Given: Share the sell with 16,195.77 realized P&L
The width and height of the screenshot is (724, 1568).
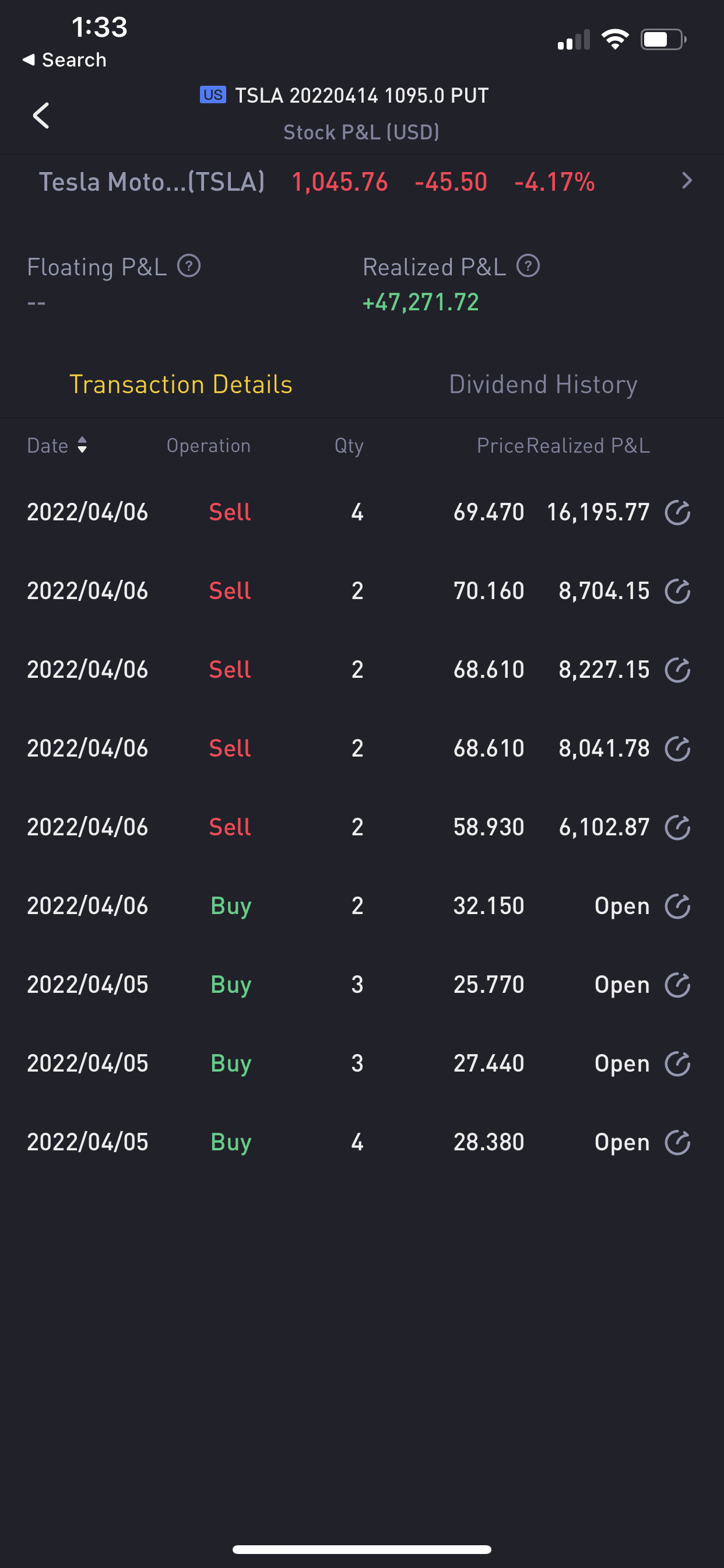Looking at the screenshot, I should [677, 513].
